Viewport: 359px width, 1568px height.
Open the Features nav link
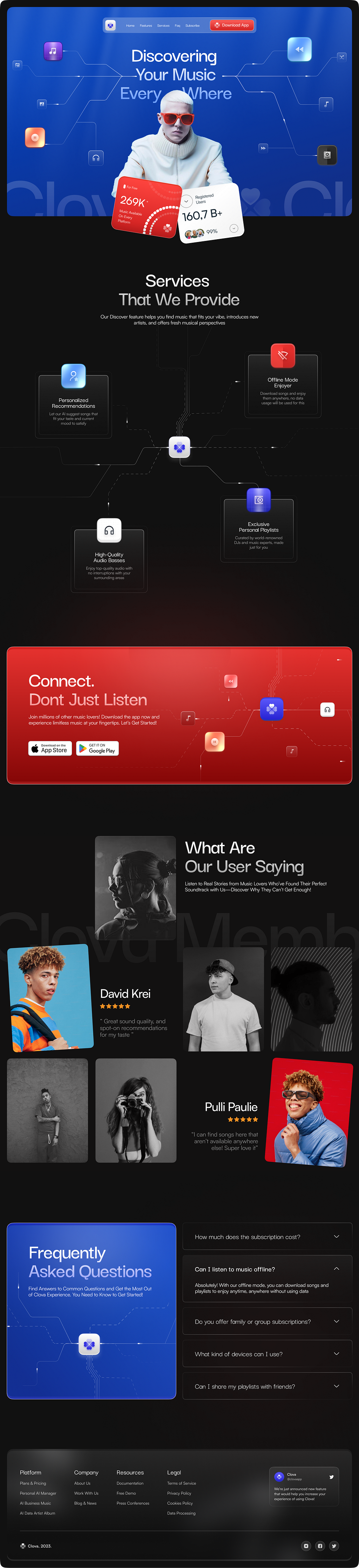(146, 26)
